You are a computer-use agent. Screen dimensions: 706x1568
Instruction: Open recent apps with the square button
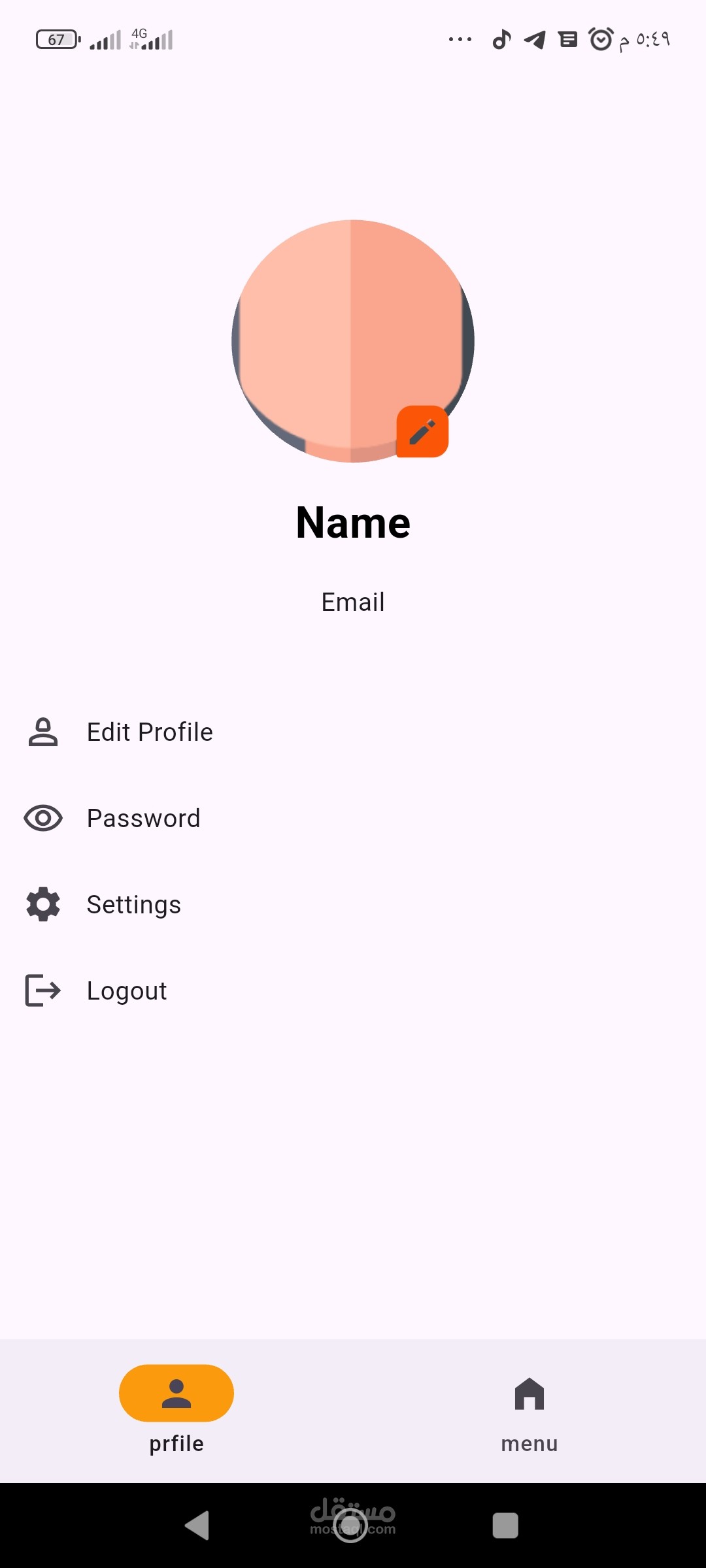point(505,1526)
